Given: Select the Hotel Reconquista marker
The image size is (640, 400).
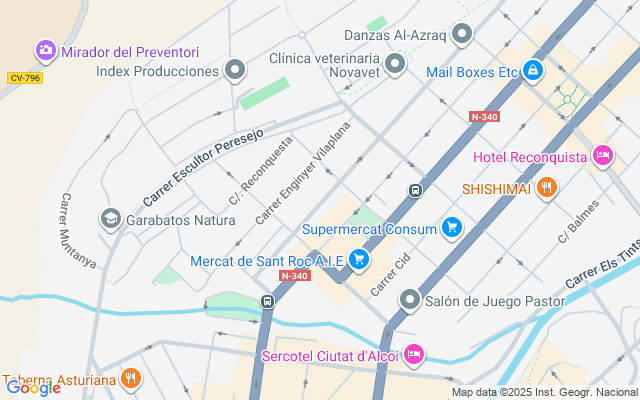Looking at the screenshot, I should [x=602, y=155].
